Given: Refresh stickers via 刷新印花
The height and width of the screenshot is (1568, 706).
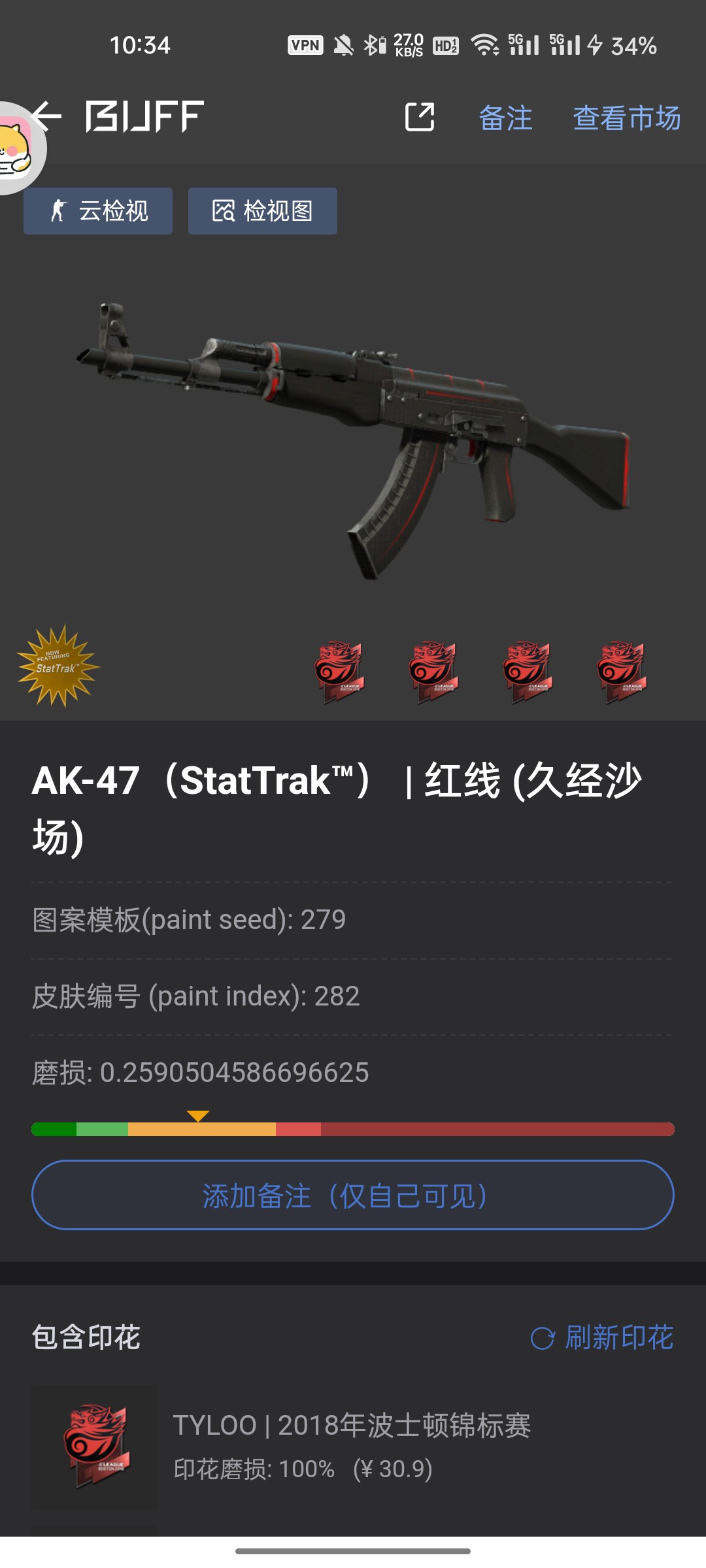Looking at the screenshot, I should tap(601, 1337).
